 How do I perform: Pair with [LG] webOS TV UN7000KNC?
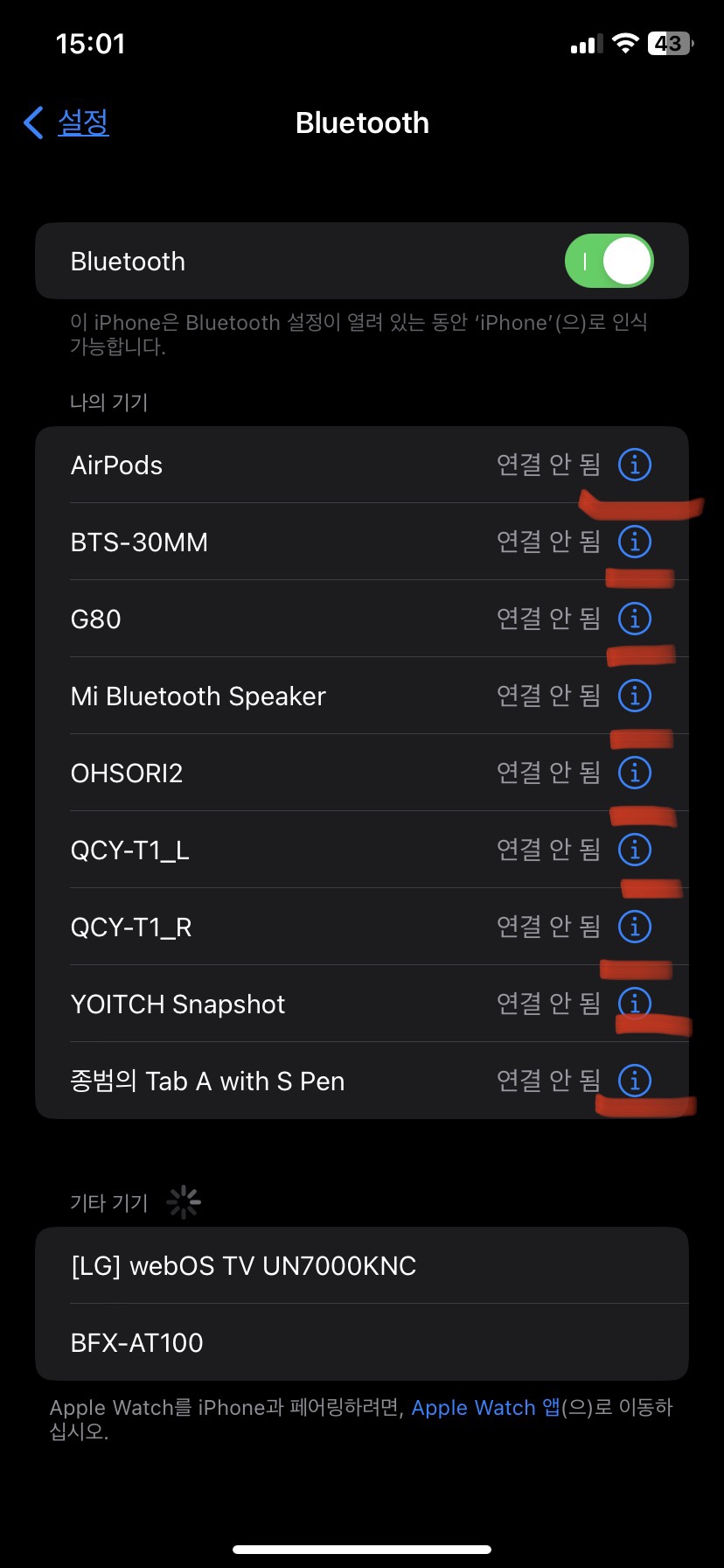pyautogui.click(x=350, y=1265)
